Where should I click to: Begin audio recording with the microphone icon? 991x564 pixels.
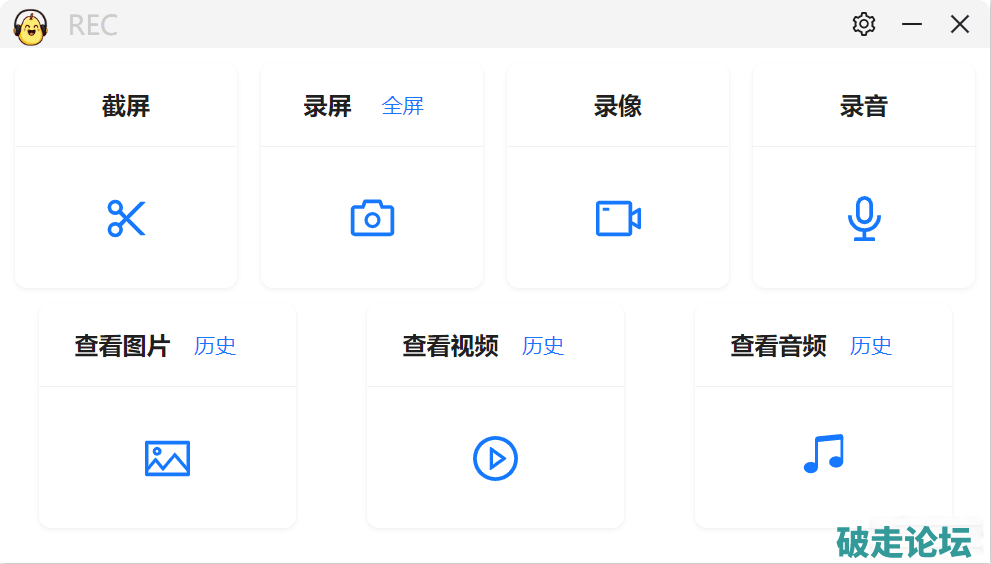[864, 218]
